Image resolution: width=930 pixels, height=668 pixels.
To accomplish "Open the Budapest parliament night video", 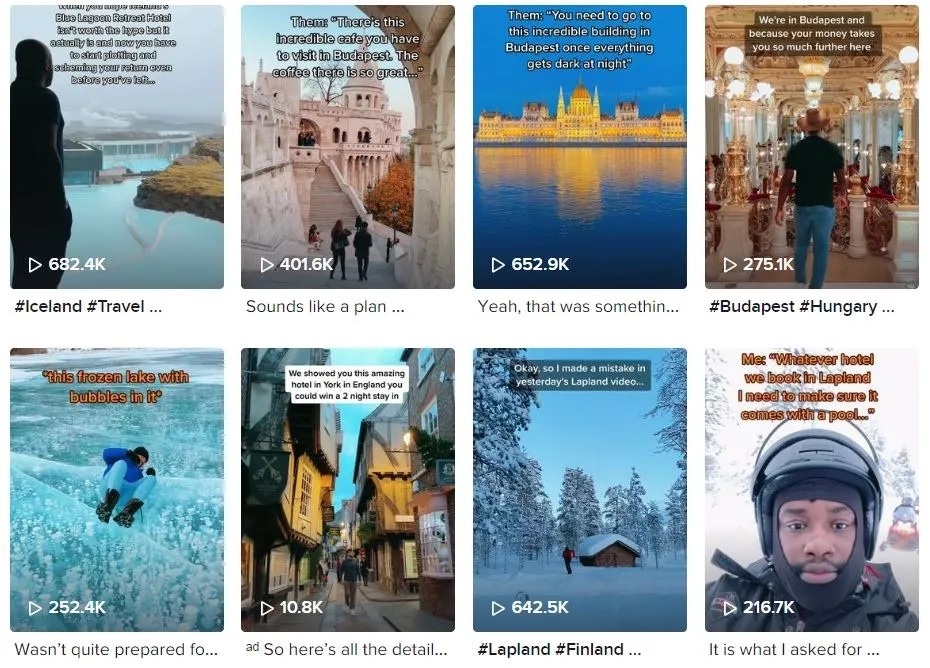I will [580, 147].
